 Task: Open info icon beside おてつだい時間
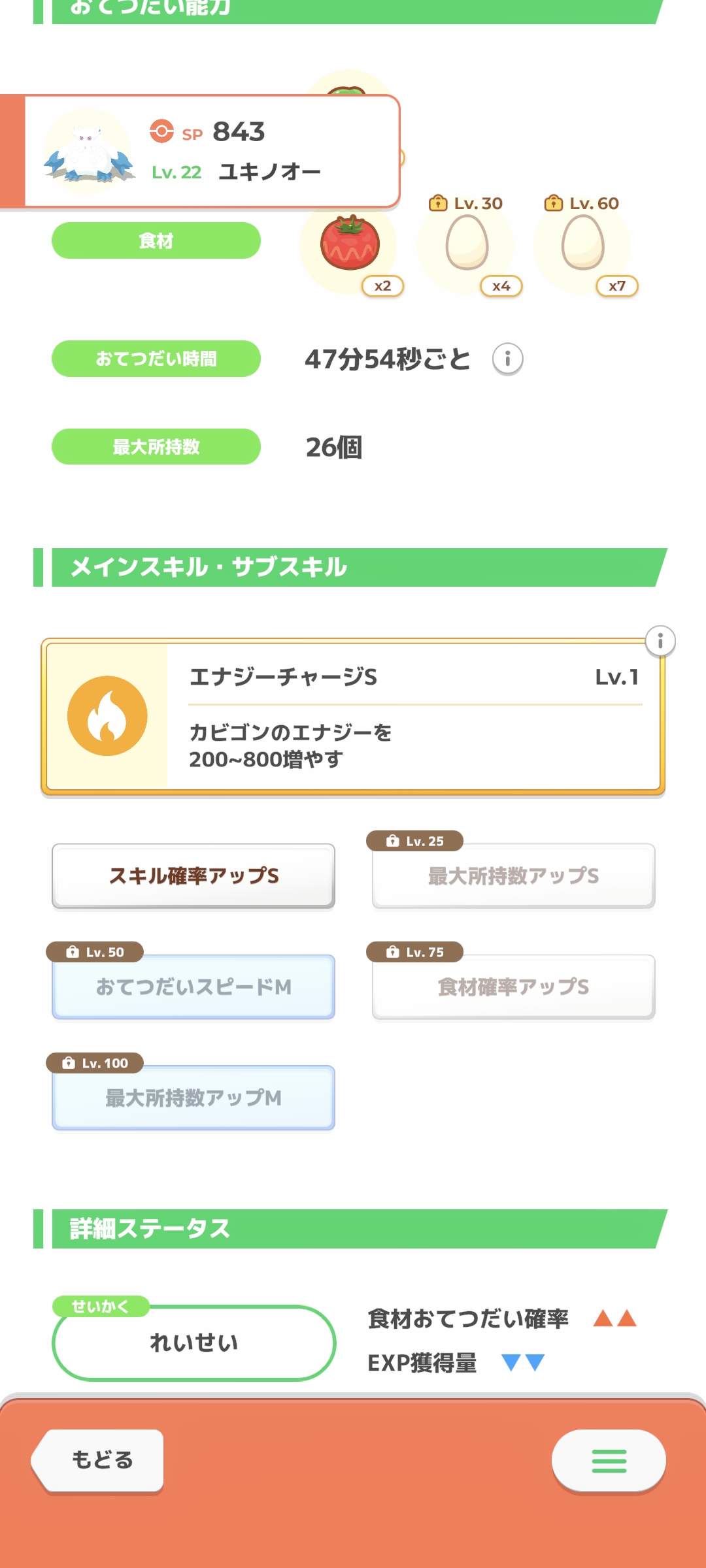[507, 359]
